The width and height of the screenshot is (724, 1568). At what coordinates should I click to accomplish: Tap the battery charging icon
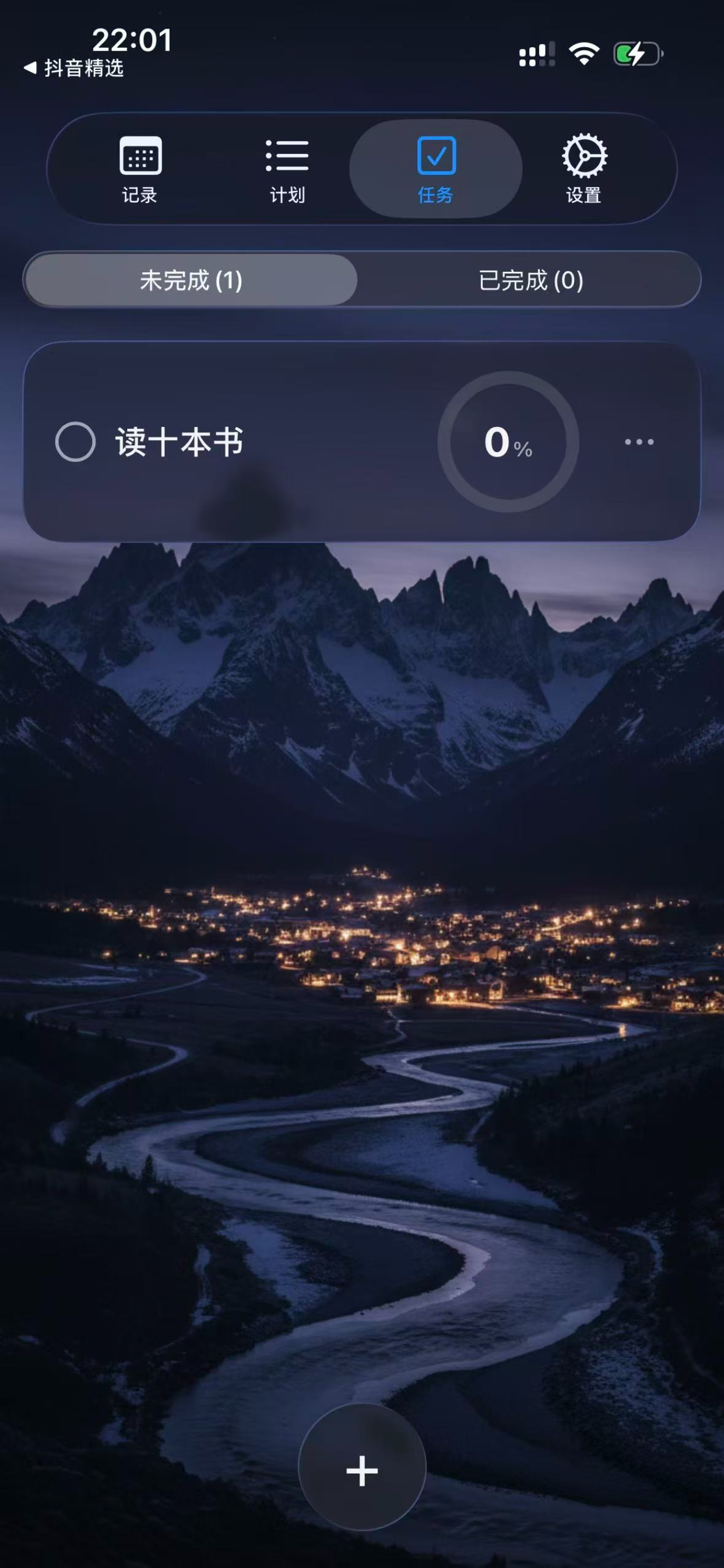[637, 54]
